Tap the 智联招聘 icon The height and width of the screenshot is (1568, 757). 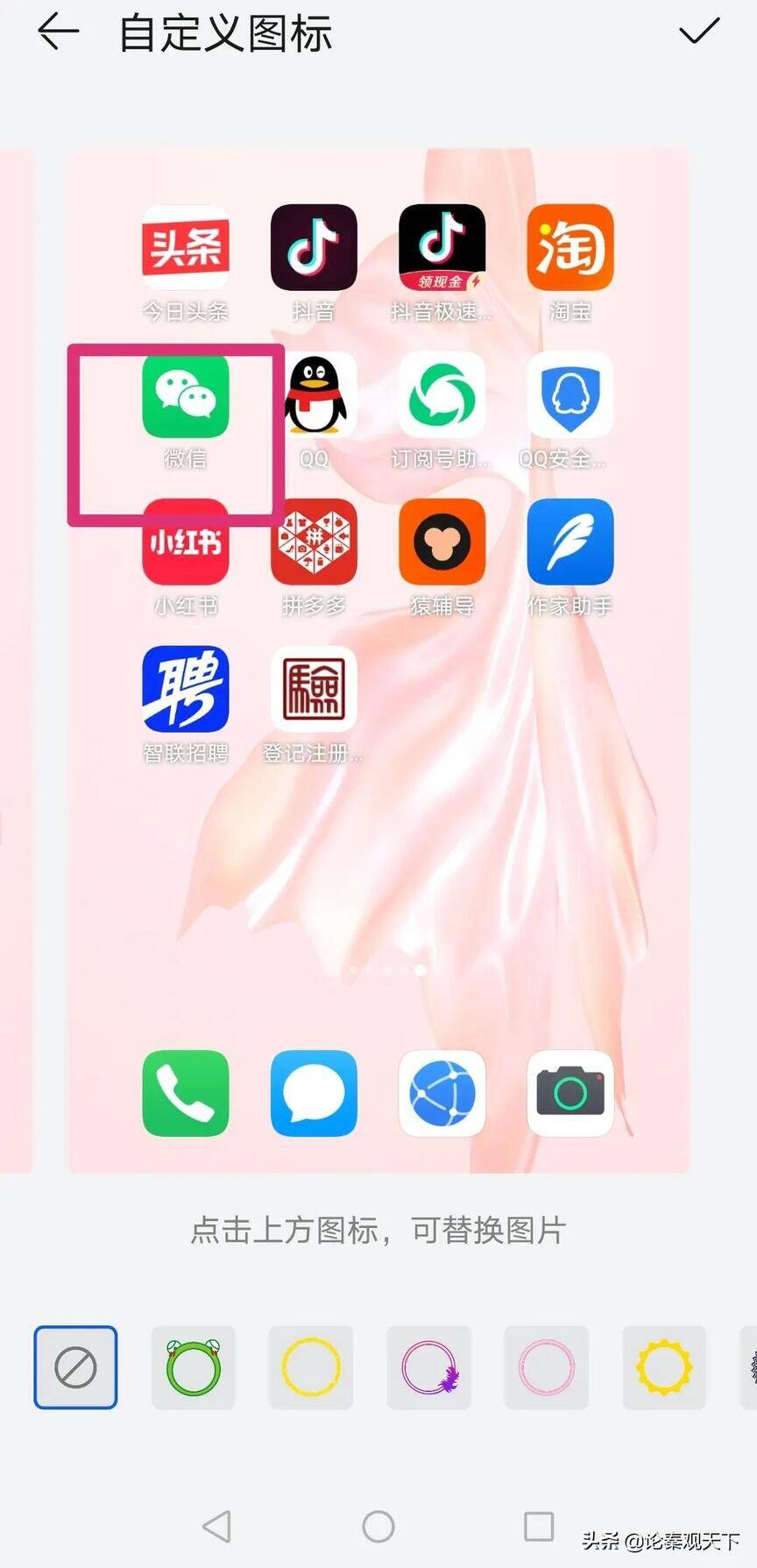point(186,689)
